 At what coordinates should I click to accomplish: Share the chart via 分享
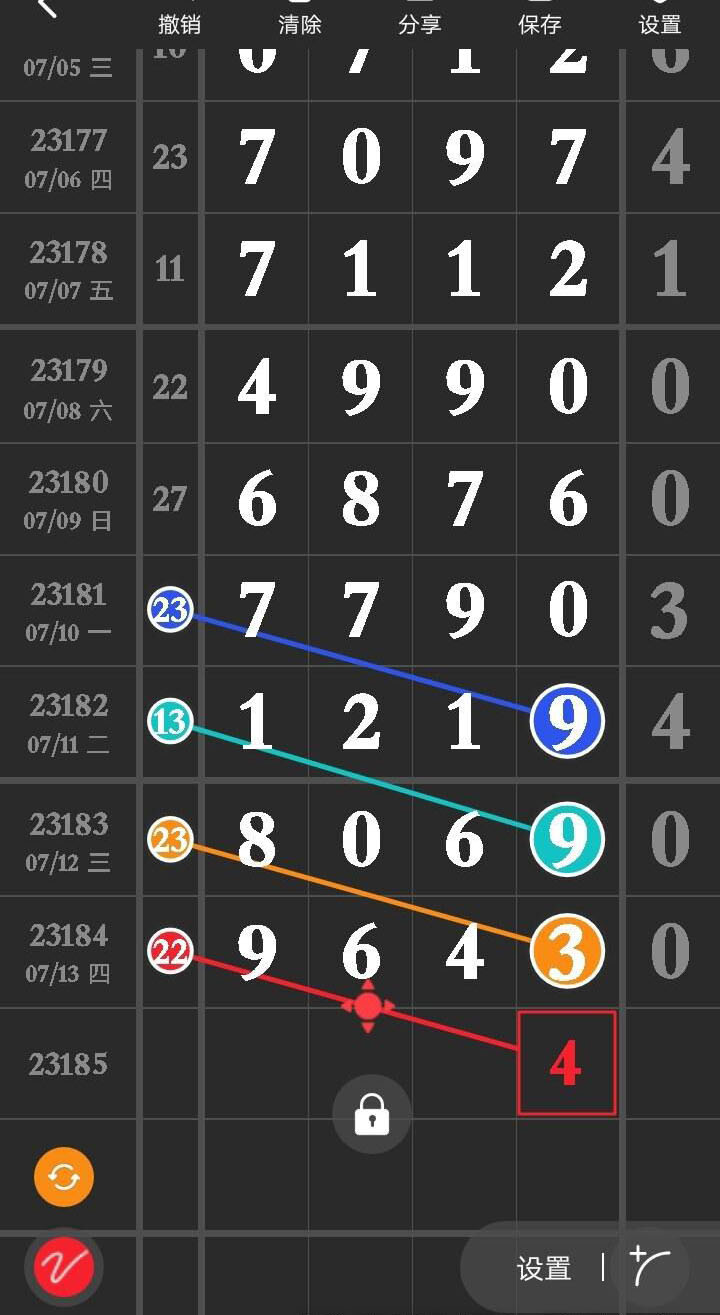click(x=419, y=22)
